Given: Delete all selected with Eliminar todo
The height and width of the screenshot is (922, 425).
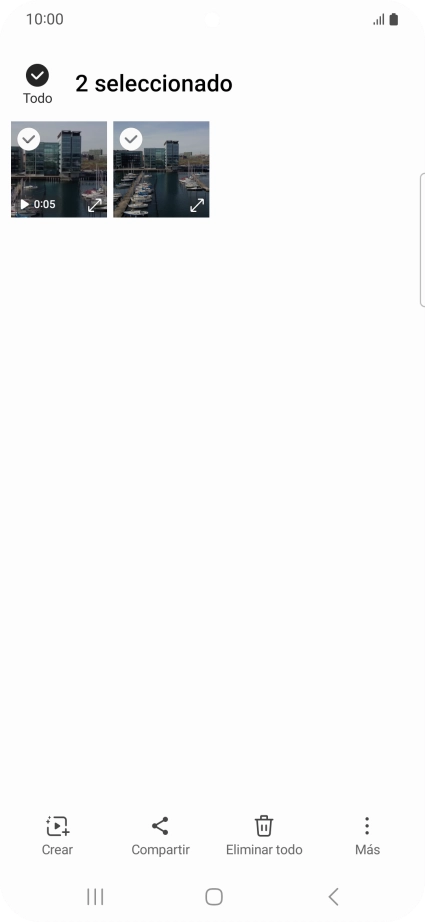Looking at the screenshot, I should (264, 836).
